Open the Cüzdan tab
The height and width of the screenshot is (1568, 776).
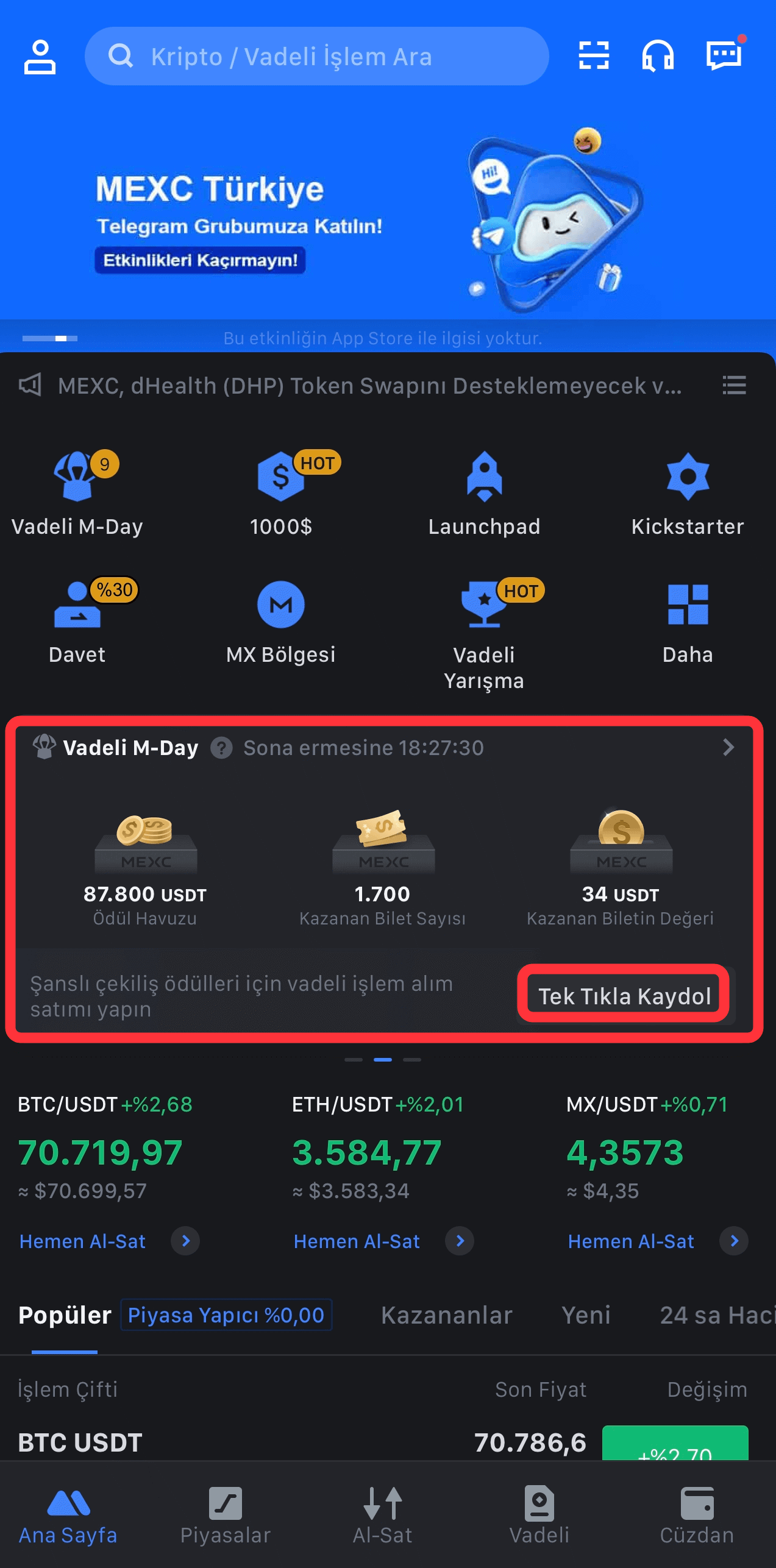coord(697,1516)
